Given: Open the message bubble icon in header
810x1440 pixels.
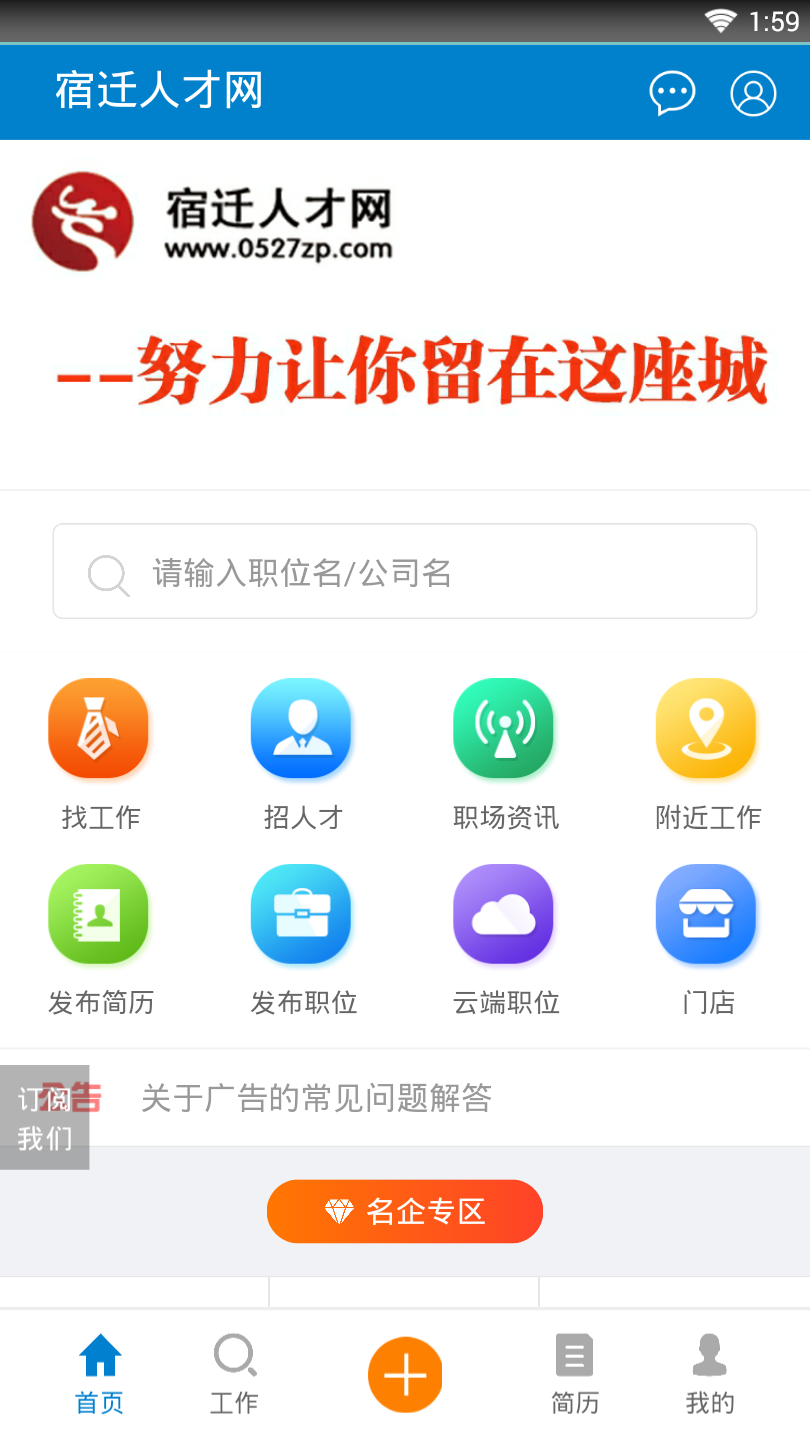Looking at the screenshot, I should pyautogui.click(x=672, y=92).
